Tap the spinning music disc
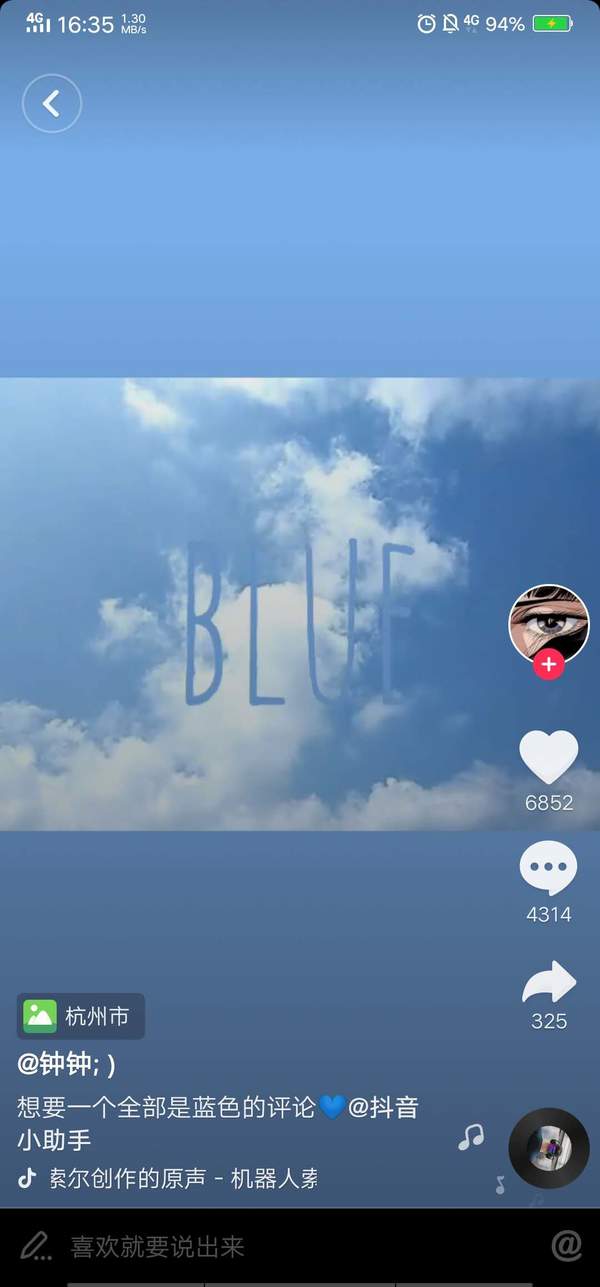The width and height of the screenshot is (600, 1287). tap(549, 1147)
